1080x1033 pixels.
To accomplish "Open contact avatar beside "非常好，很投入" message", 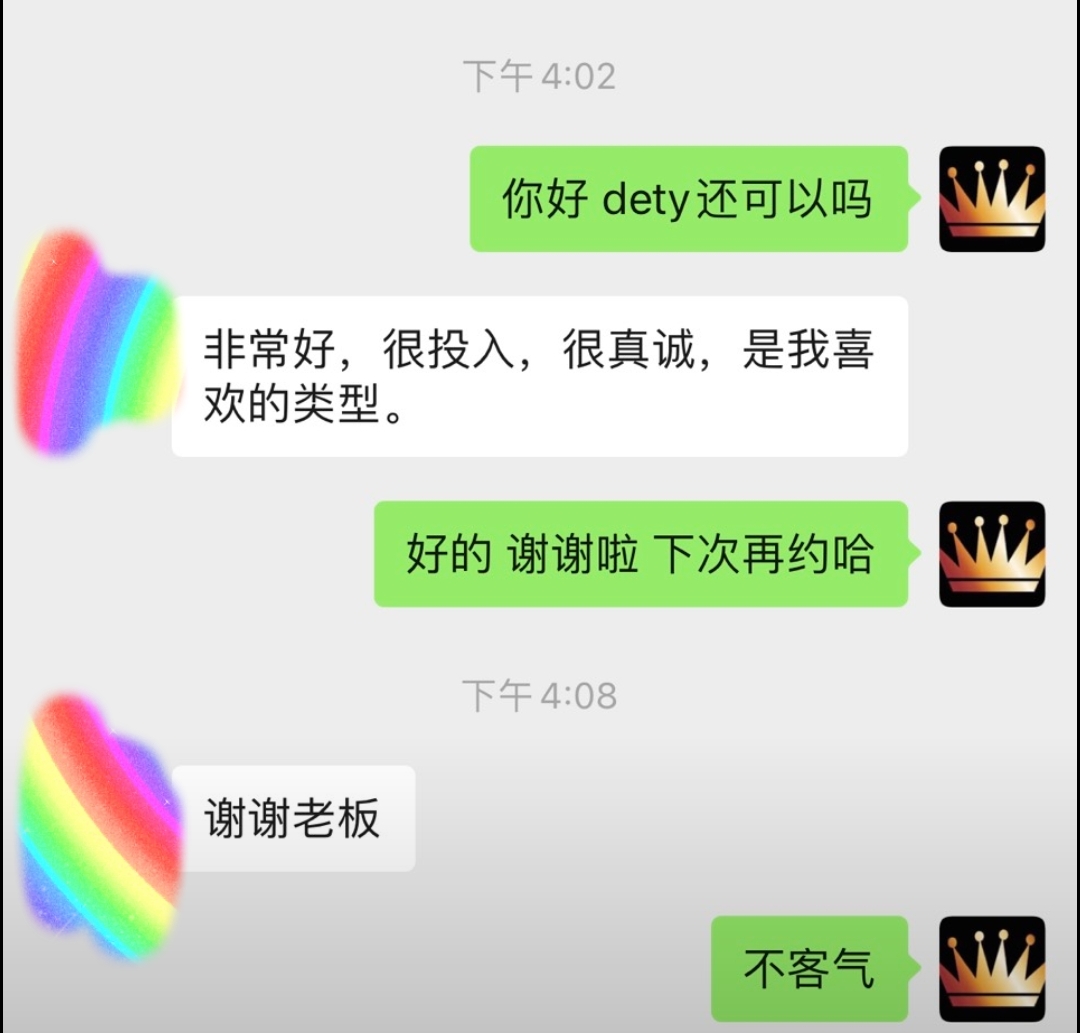I will 96,343.
